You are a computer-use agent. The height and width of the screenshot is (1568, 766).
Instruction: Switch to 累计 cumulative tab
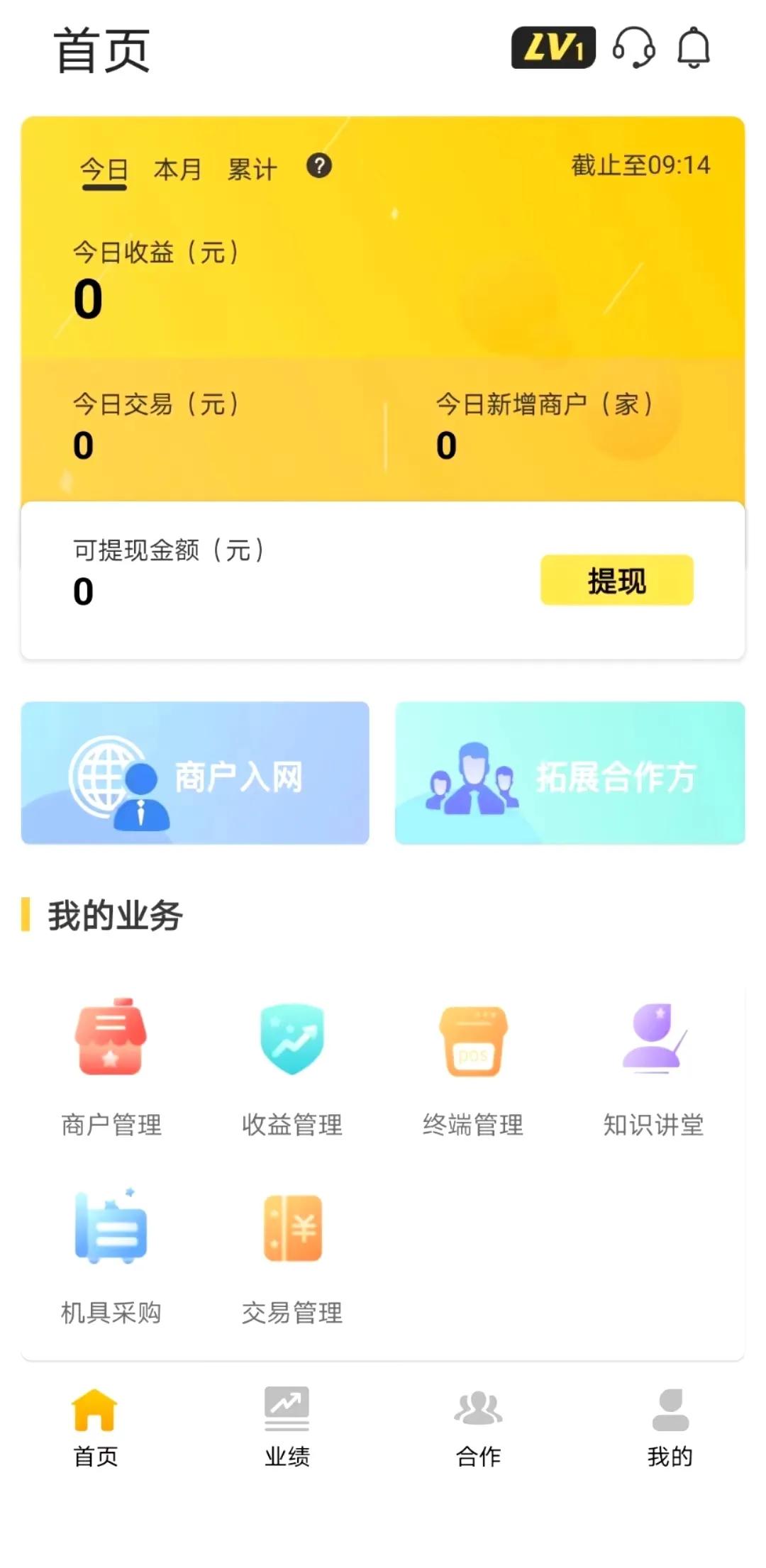(x=252, y=169)
